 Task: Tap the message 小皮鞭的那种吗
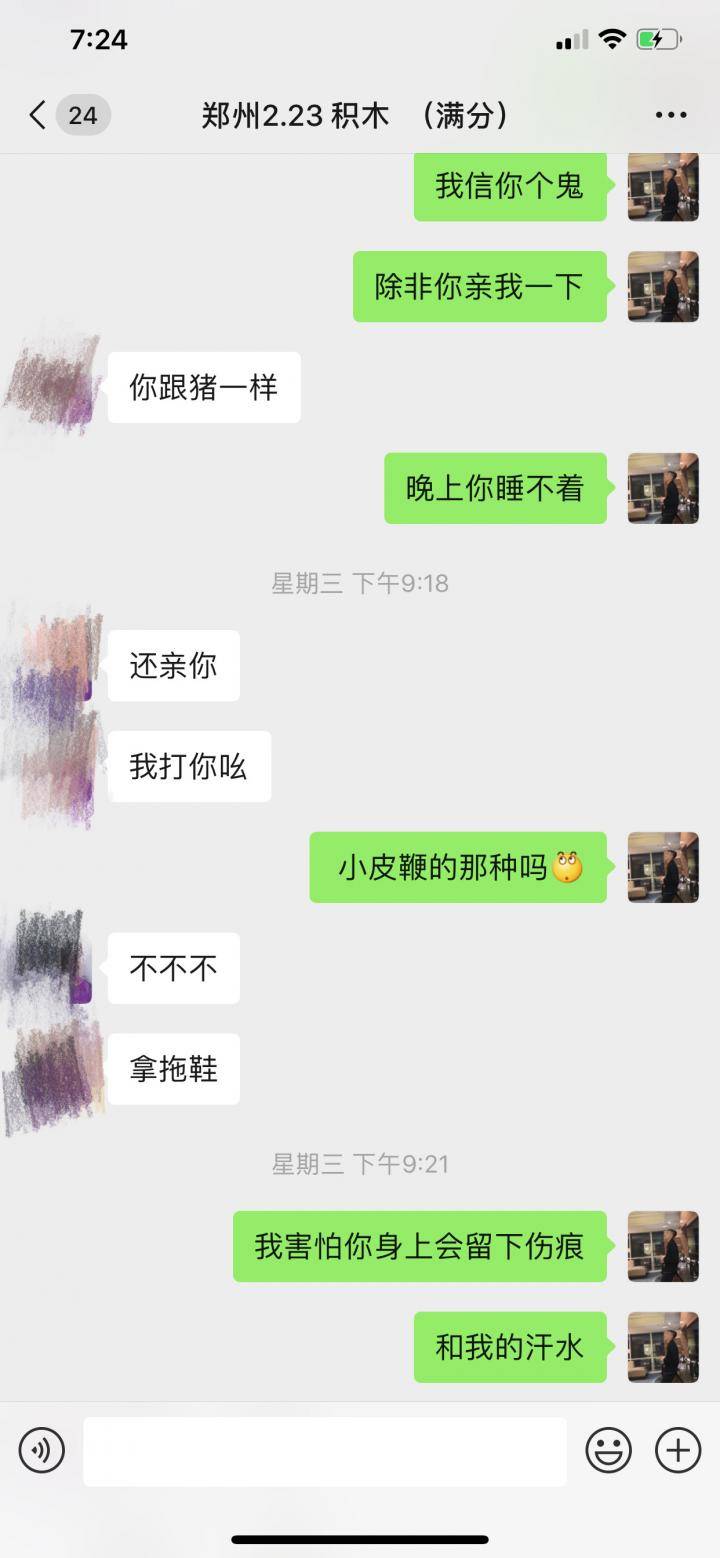[x=457, y=868]
